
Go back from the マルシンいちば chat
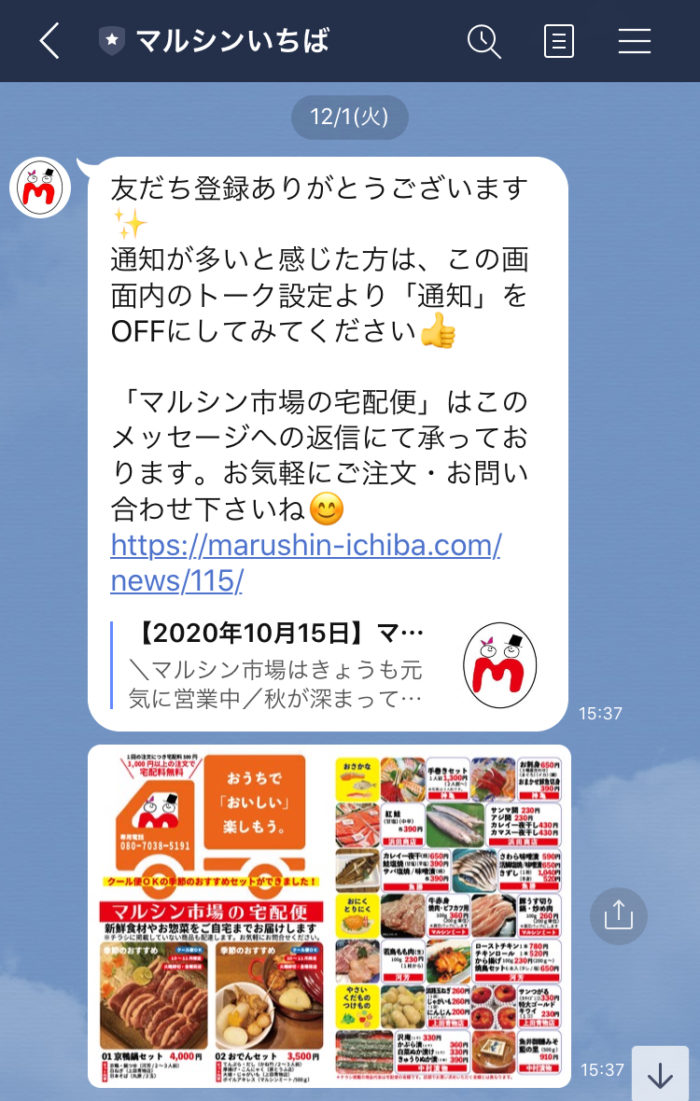pyautogui.click(x=49, y=41)
